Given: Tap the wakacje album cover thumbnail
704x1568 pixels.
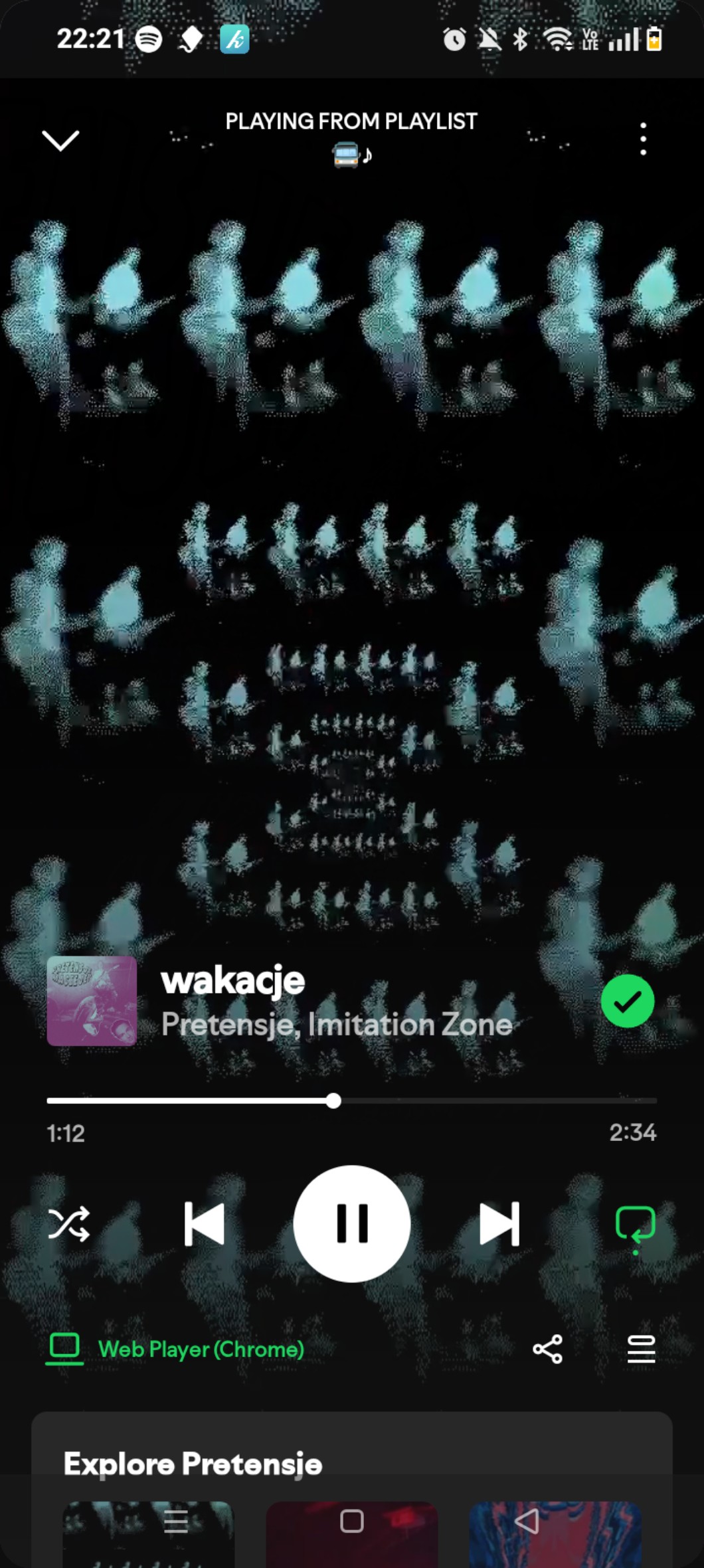Looking at the screenshot, I should [x=92, y=1001].
